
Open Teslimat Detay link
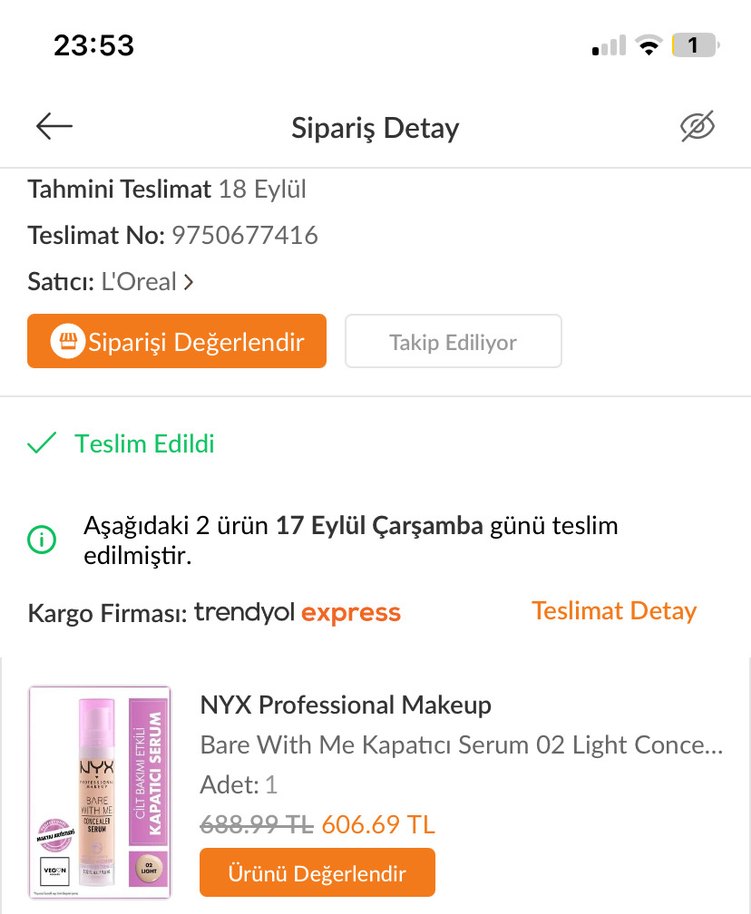click(613, 610)
